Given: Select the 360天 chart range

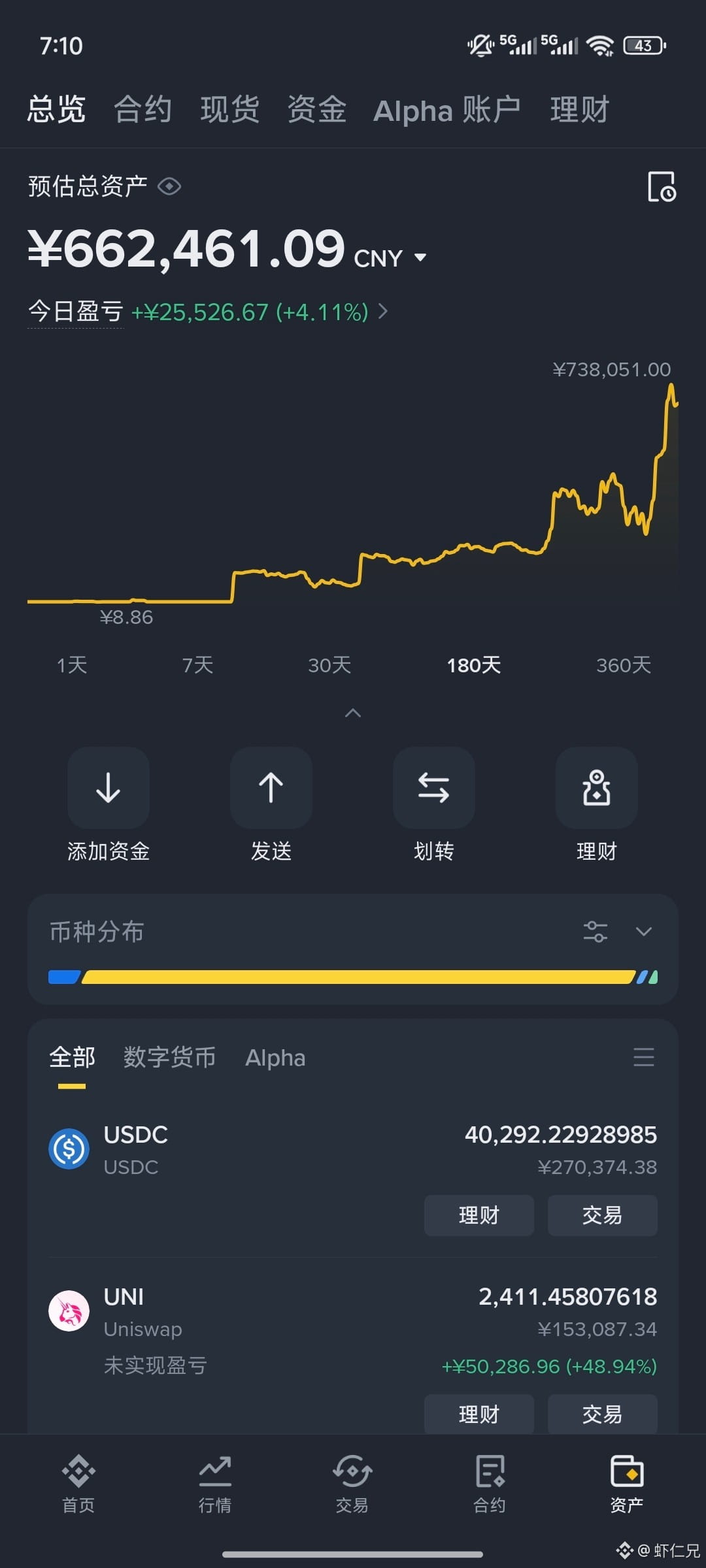Looking at the screenshot, I should [x=624, y=665].
